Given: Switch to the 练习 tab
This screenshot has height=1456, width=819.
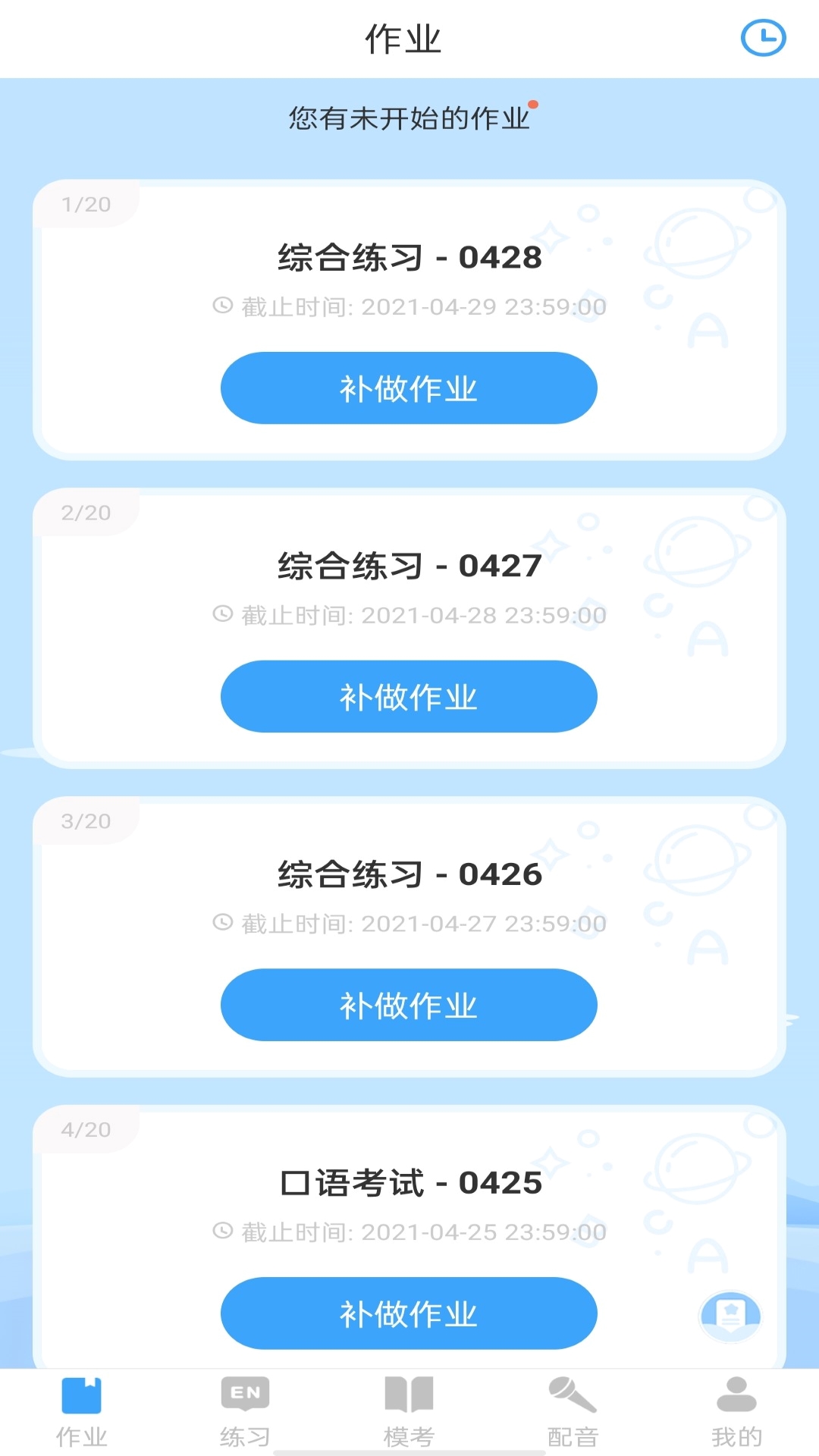Looking at the screenshot, I should coord(244,1407).
